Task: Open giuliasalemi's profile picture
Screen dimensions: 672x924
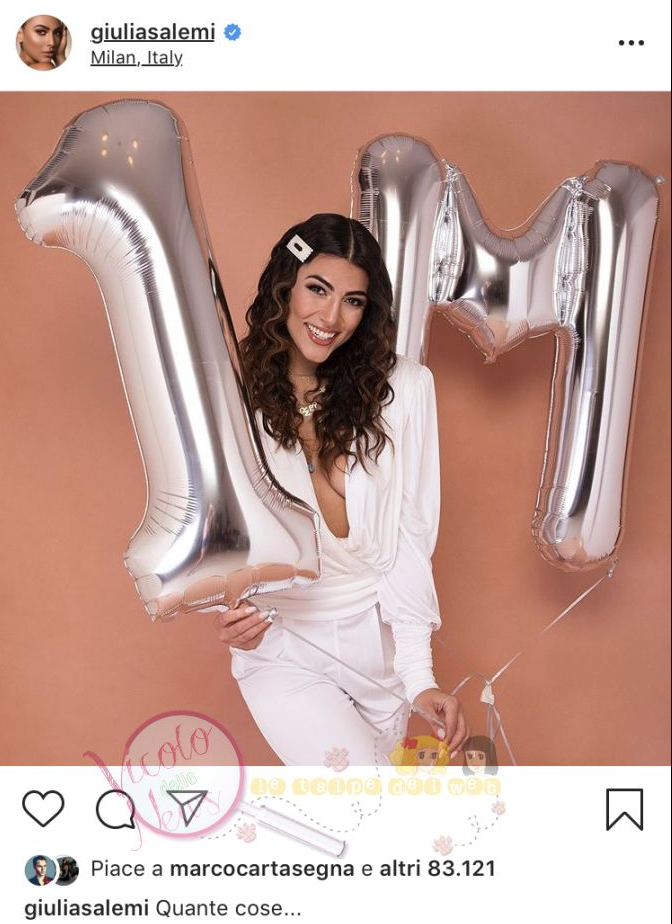Action: [43, 43]
